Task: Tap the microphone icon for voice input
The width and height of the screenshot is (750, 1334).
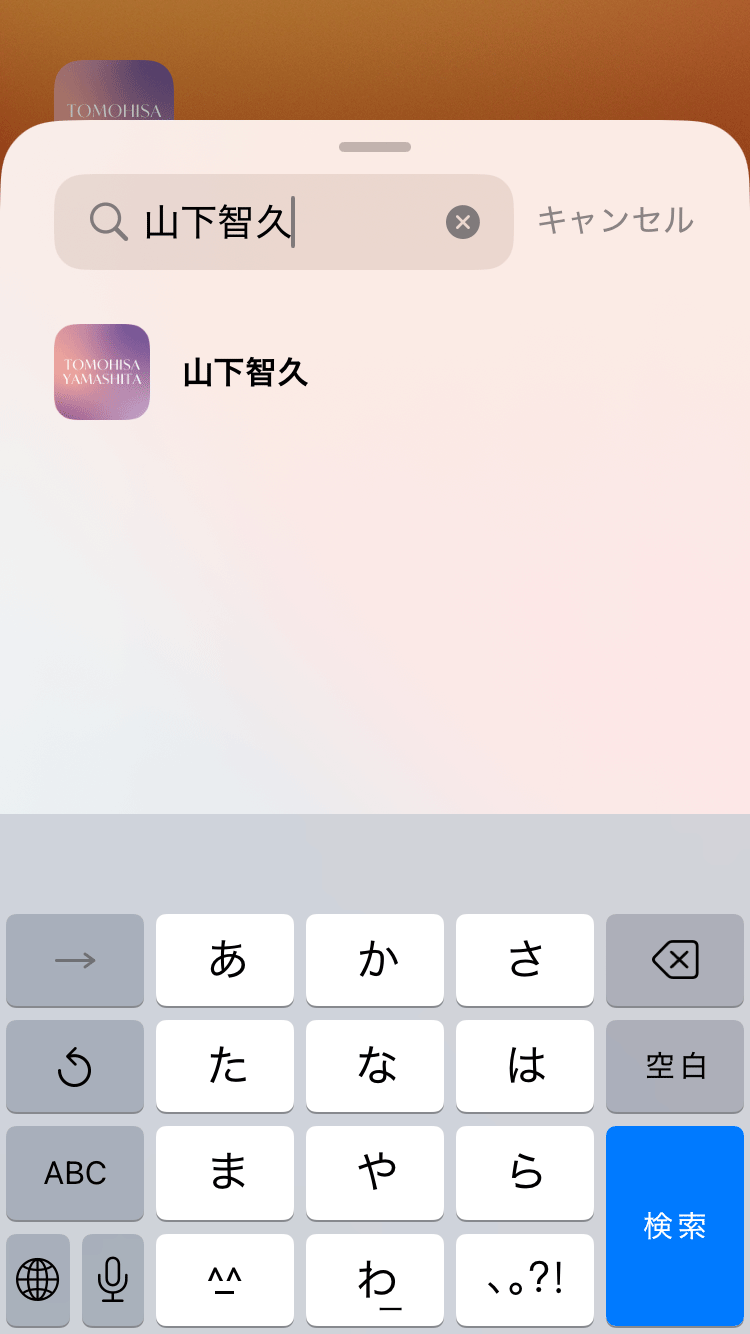Action: pyautogui.click(x=112, y=1281)
